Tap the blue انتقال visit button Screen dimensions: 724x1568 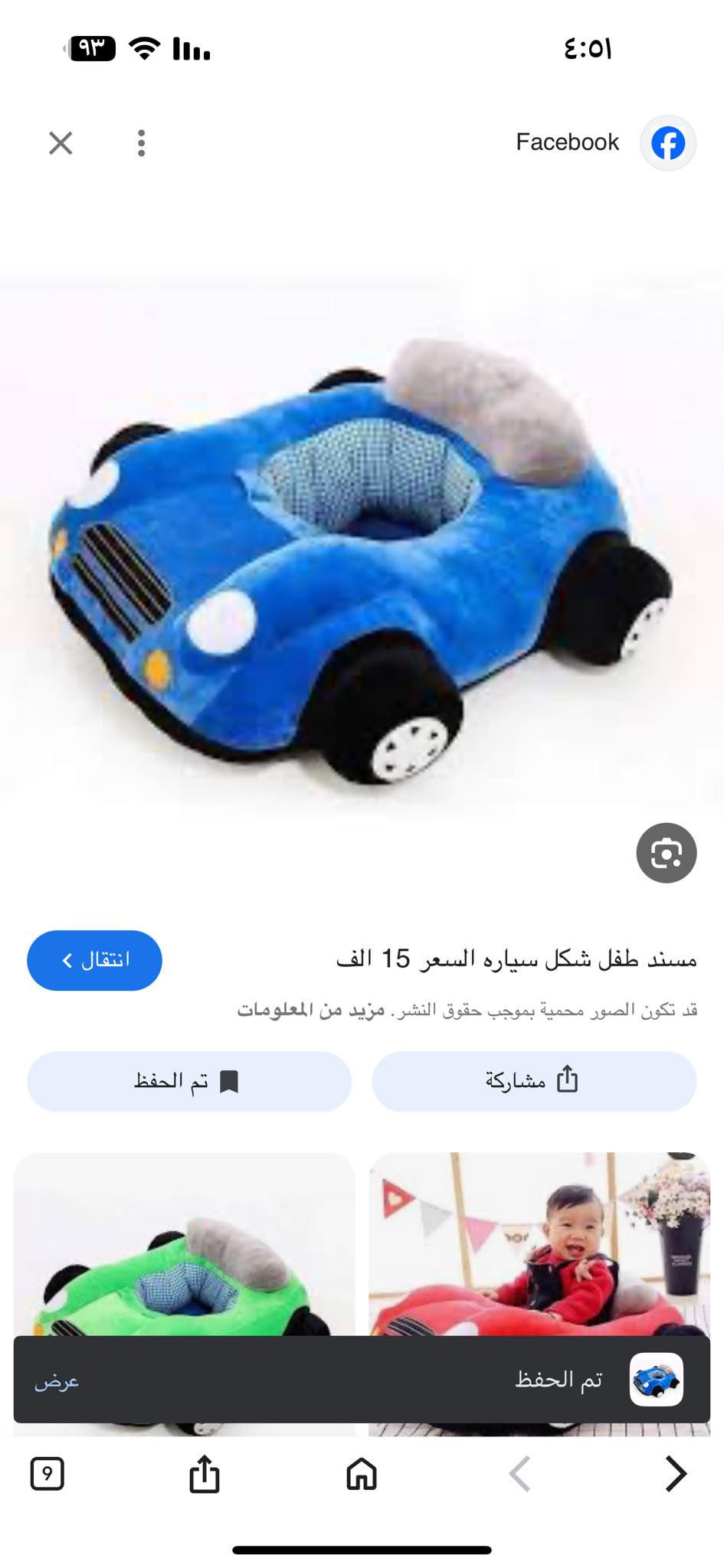(94, 960)
